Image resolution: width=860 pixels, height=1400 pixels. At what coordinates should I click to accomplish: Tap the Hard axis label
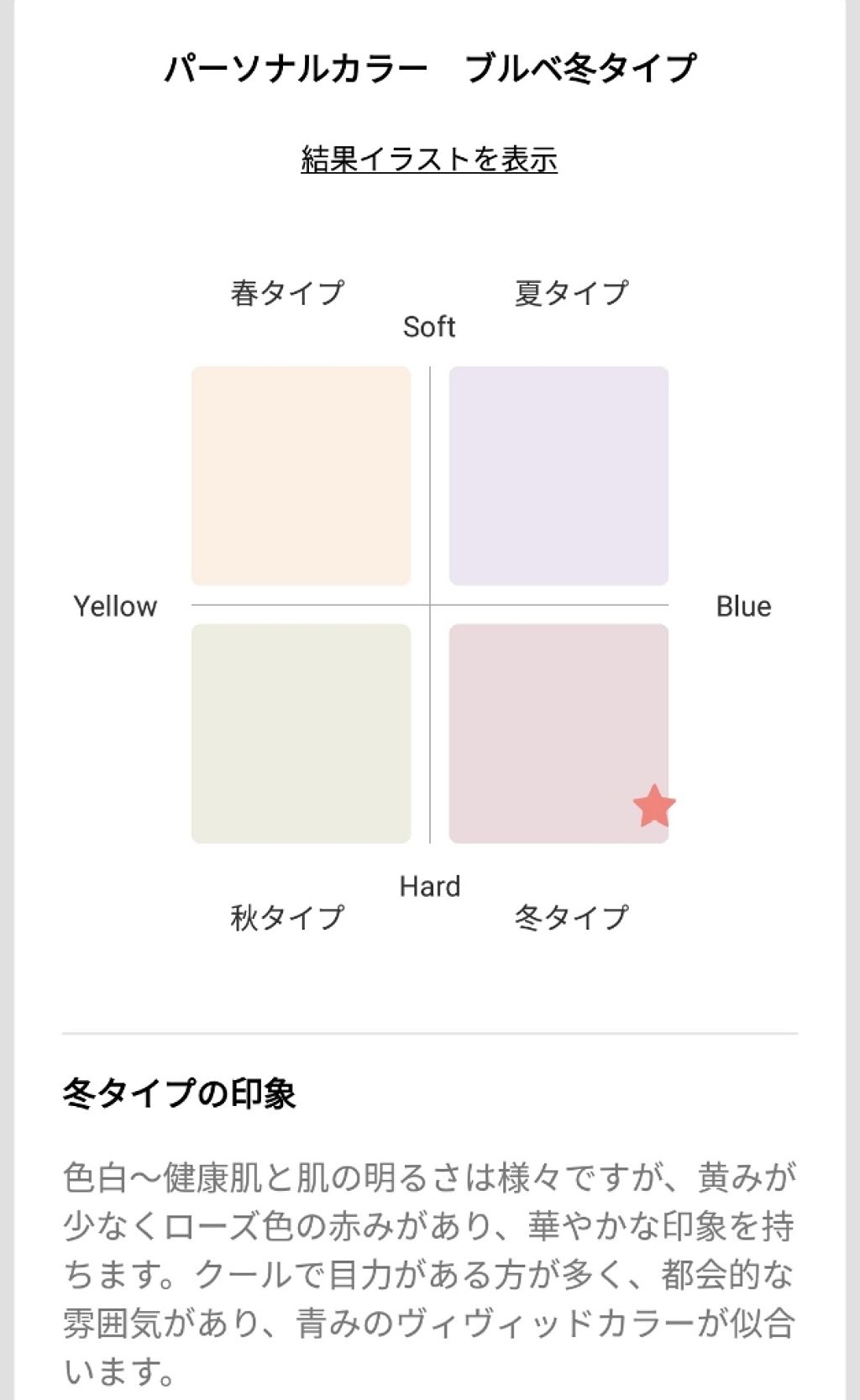coord(430,886)
